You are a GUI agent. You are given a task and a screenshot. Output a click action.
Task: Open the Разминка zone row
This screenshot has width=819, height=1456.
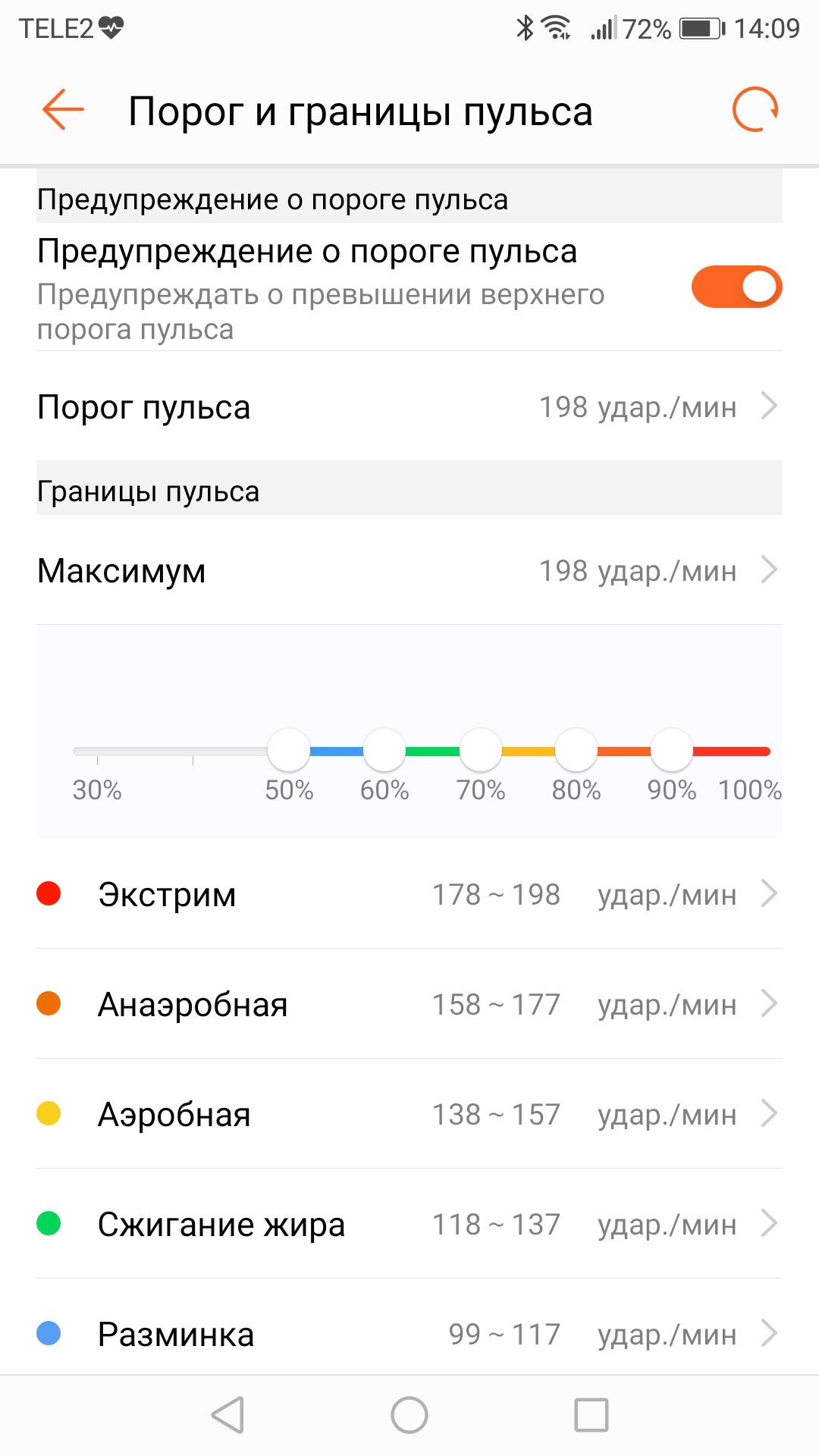[409, 1333]
